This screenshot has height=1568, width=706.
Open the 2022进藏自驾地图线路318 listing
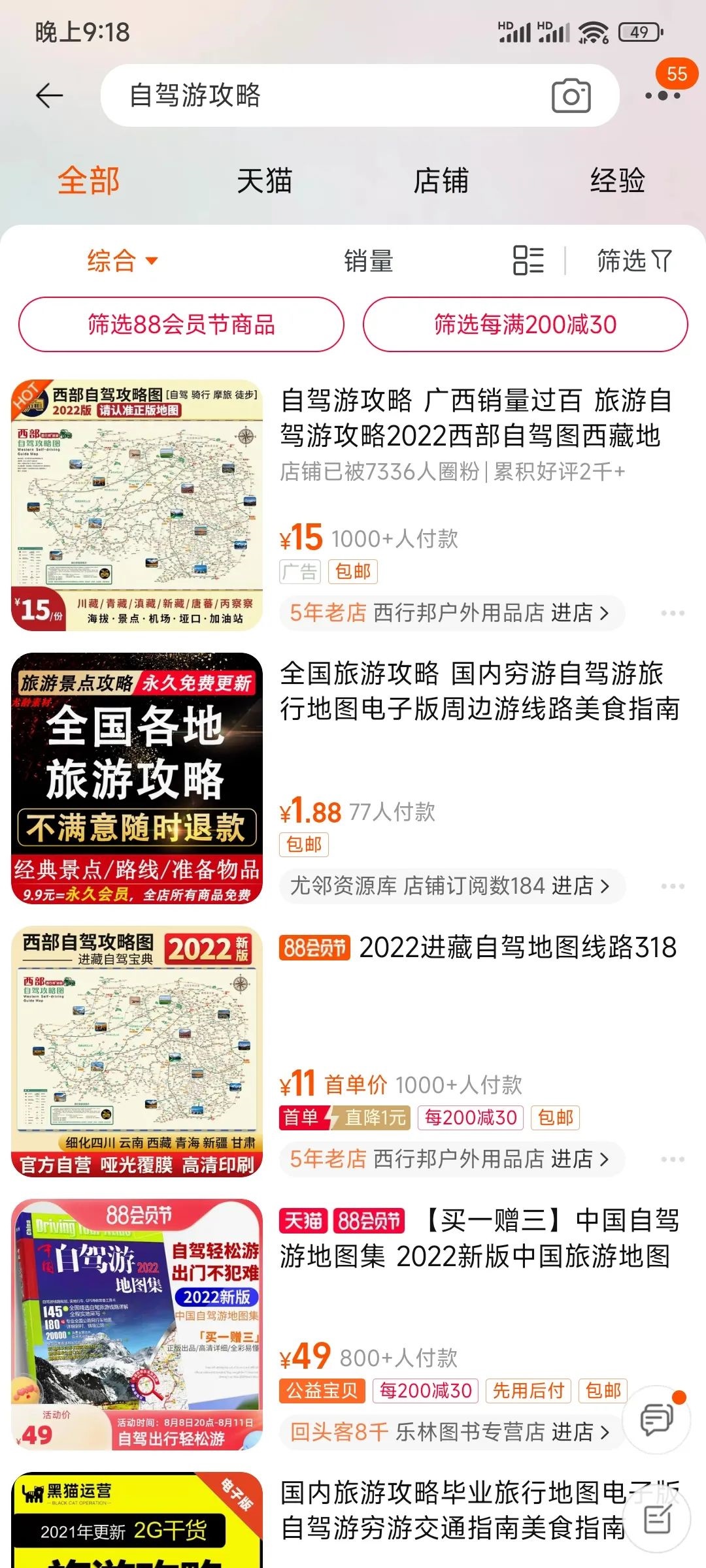516,947
